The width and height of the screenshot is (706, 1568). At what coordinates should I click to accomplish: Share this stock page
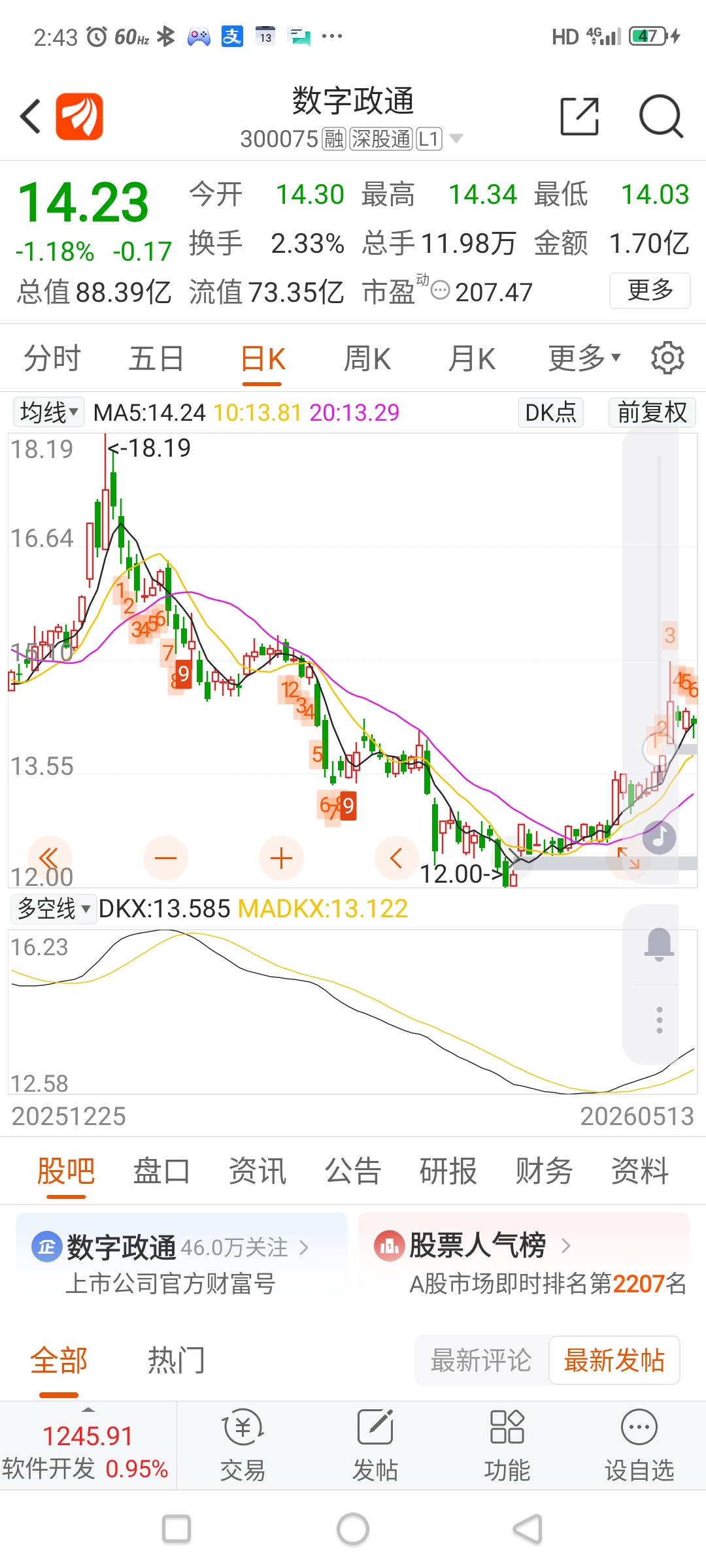580,116
